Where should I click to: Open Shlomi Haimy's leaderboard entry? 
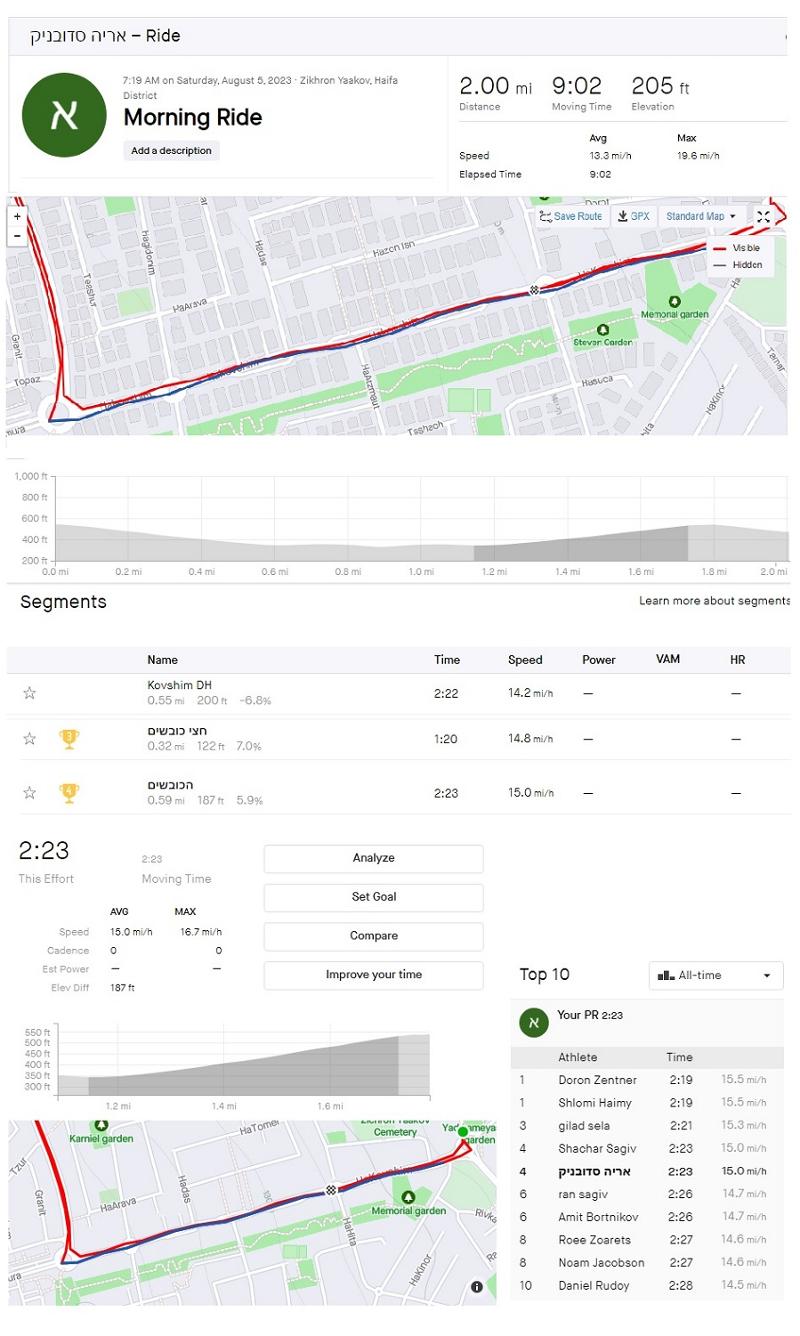click(597, 1102)
